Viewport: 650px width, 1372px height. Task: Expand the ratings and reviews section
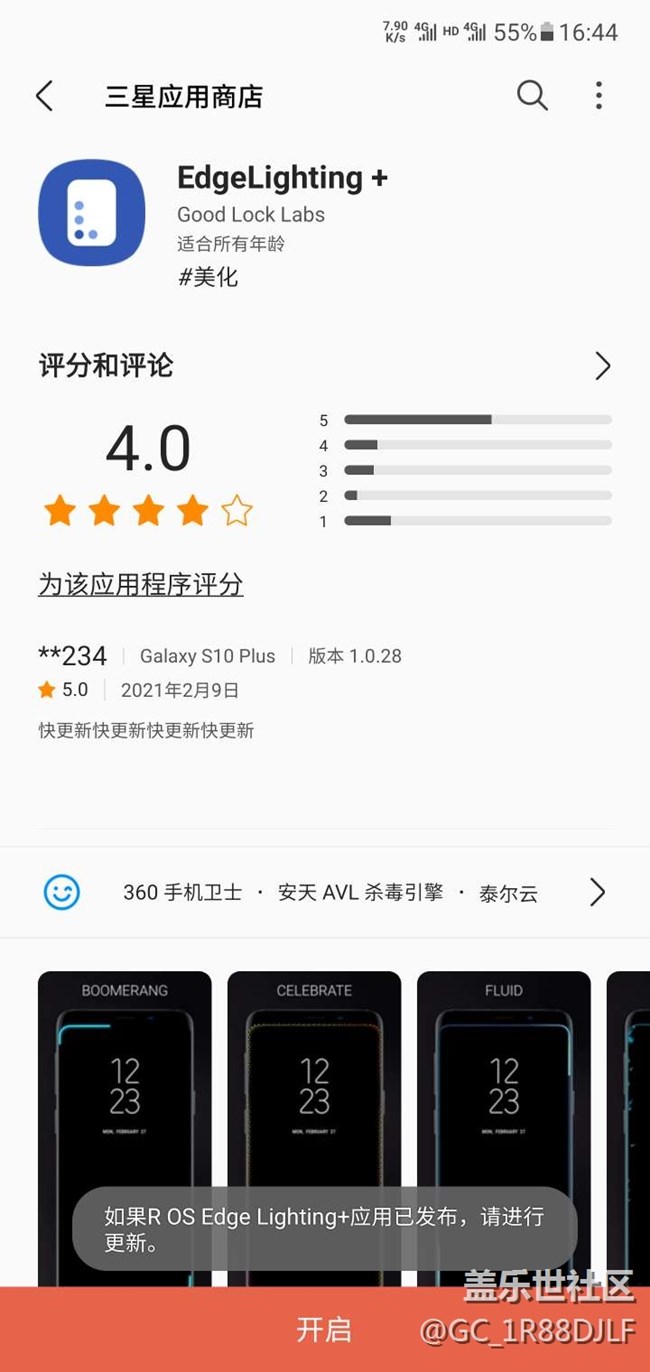602,366
